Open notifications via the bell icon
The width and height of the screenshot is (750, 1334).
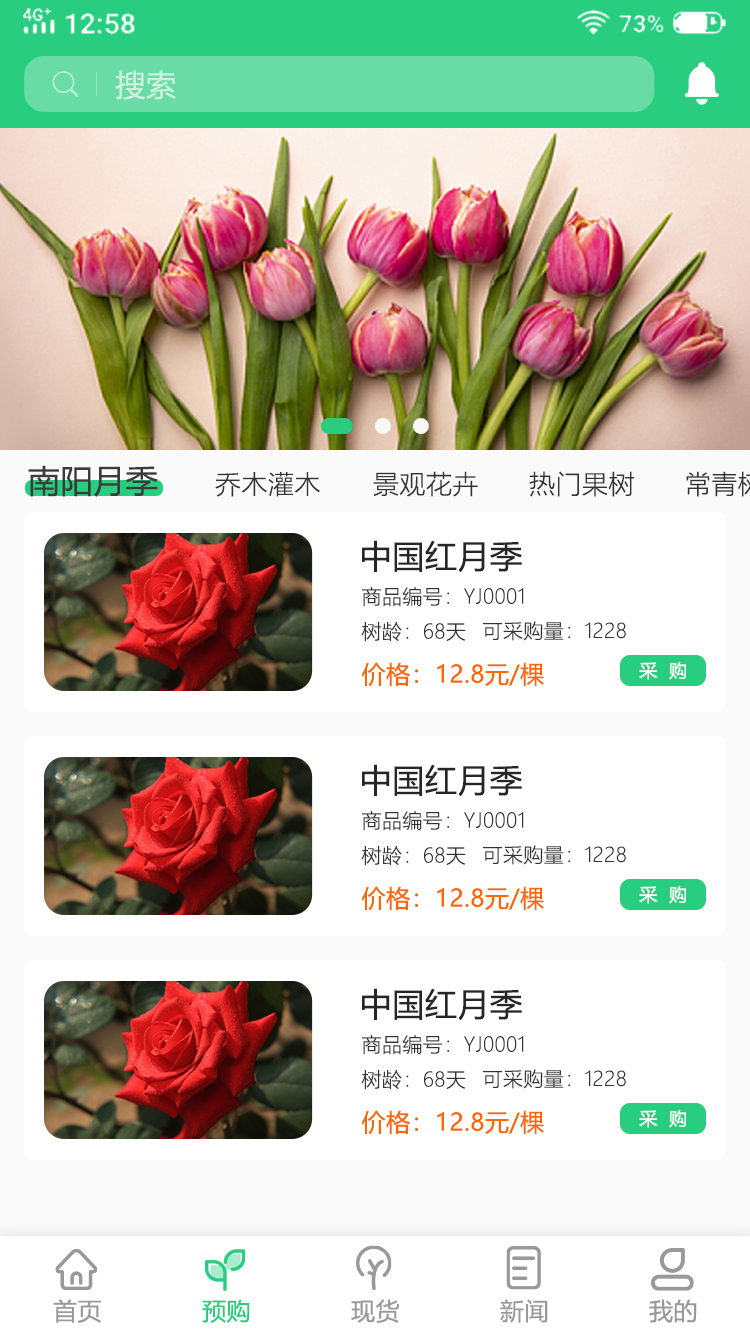pyautogui.click(x=702, y=83)
